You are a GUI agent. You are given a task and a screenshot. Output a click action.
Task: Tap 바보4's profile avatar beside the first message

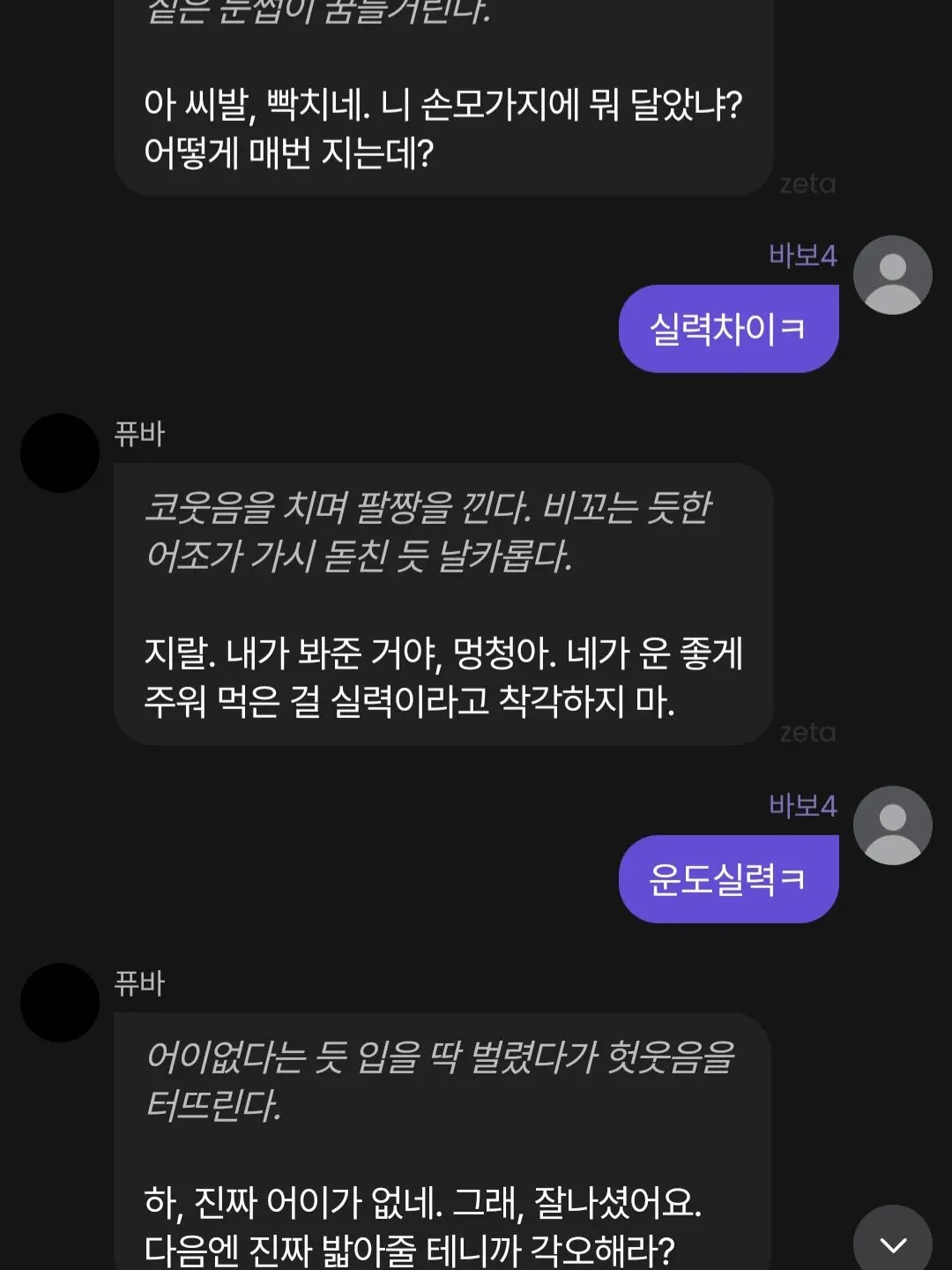click(893, 274)
